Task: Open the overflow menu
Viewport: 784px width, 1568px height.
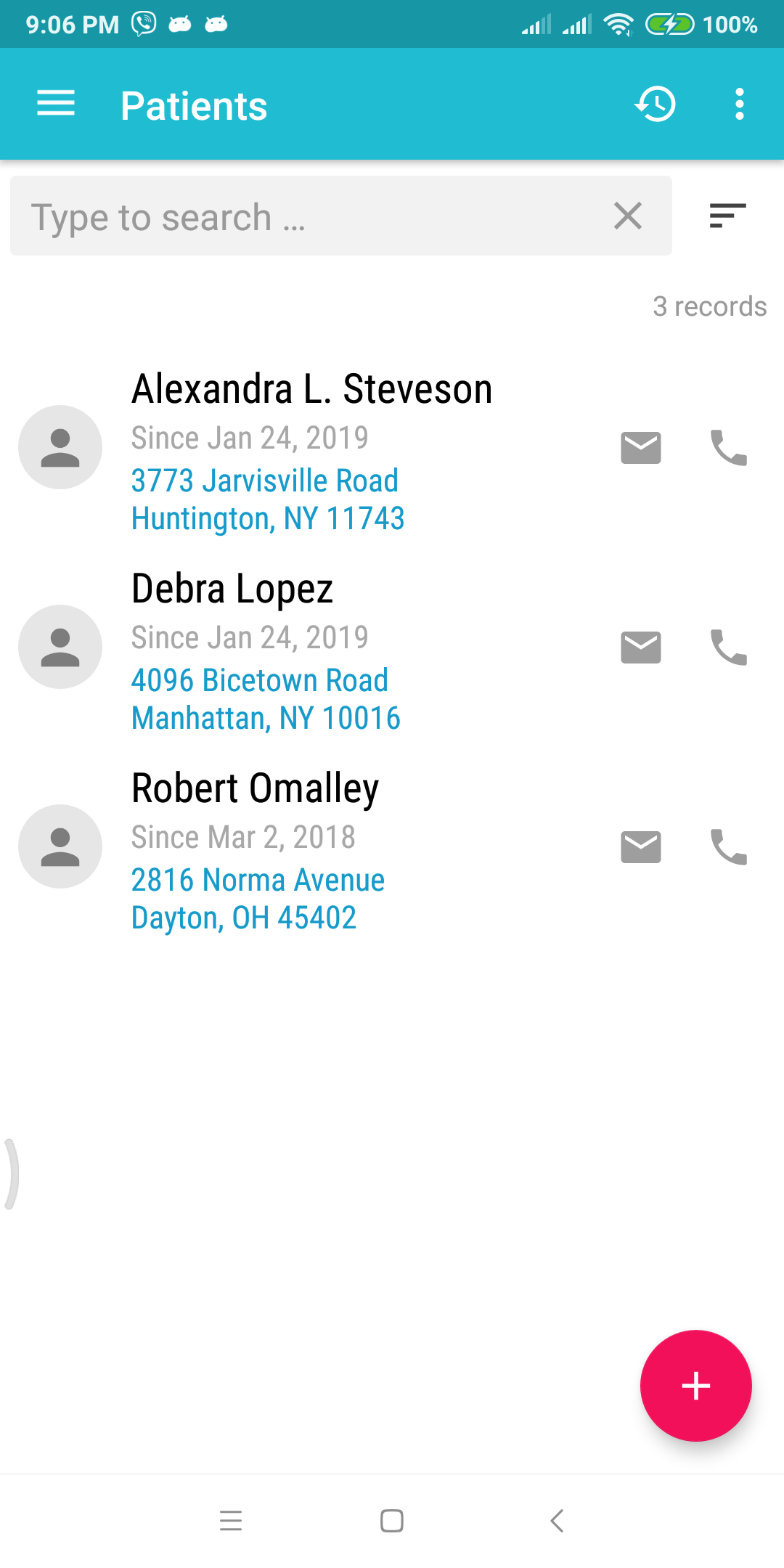Action: click(739, 104)
